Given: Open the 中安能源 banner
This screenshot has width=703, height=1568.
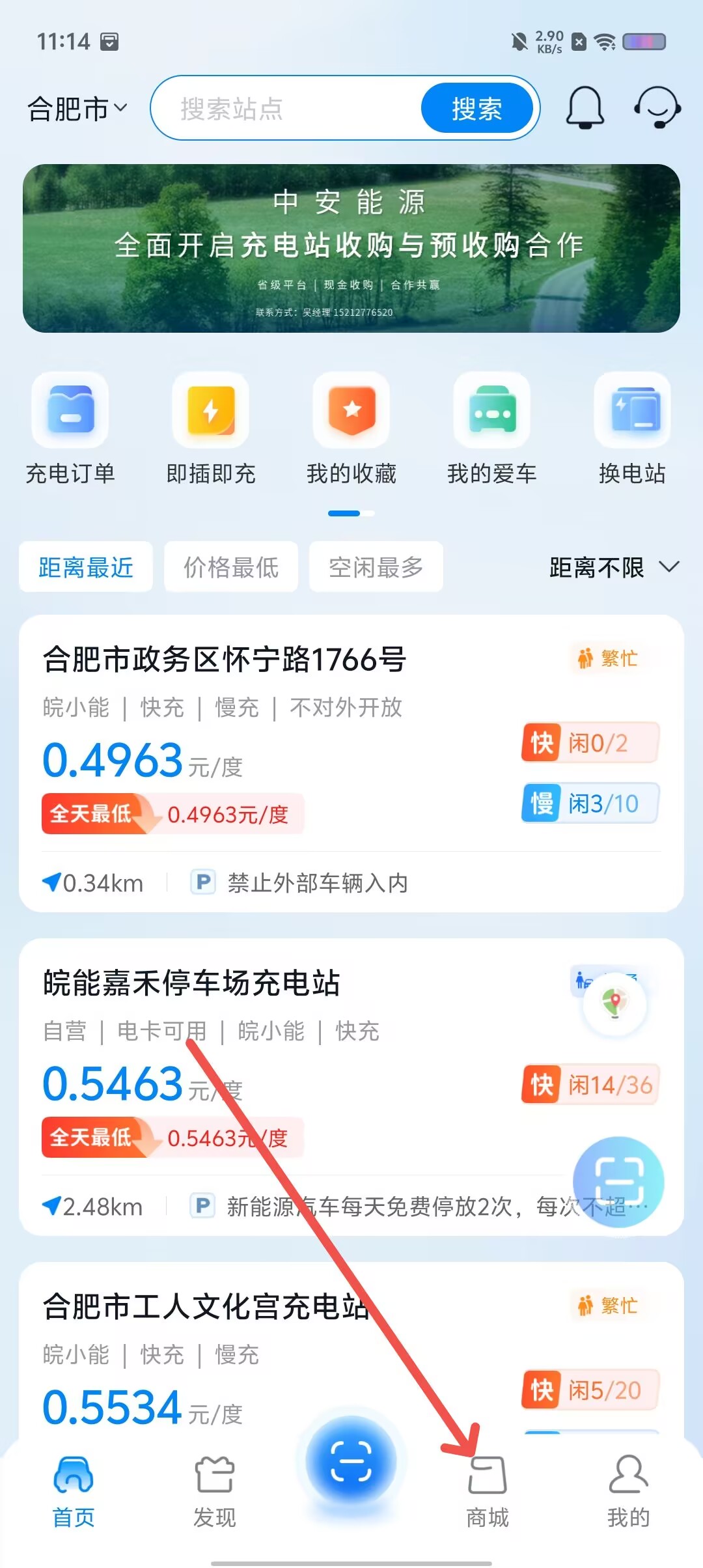Looking at the screenshot, I should [x=351, y=248].
